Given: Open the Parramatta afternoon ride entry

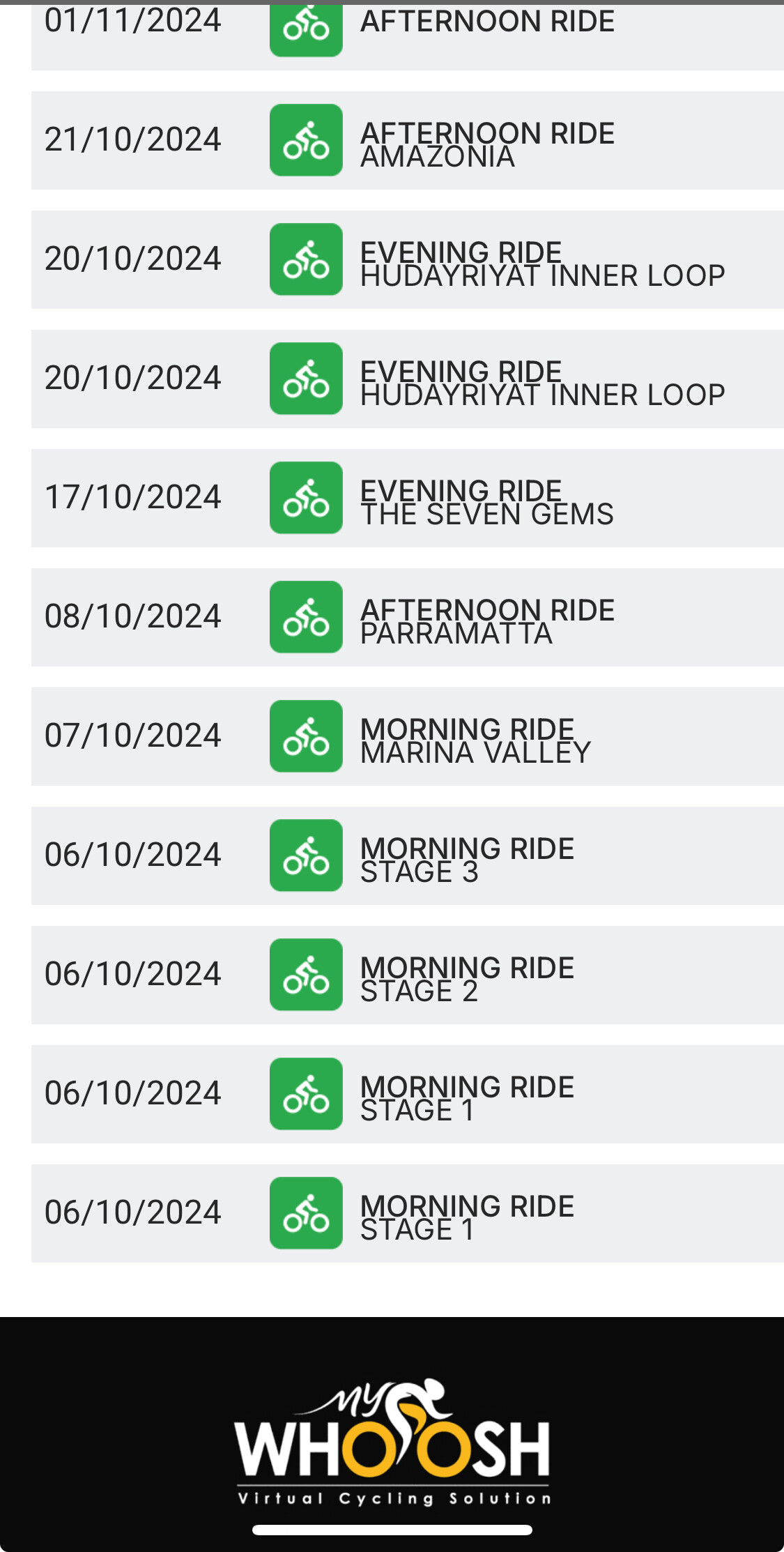Looking at the screenshot, I should pos(408,617).
